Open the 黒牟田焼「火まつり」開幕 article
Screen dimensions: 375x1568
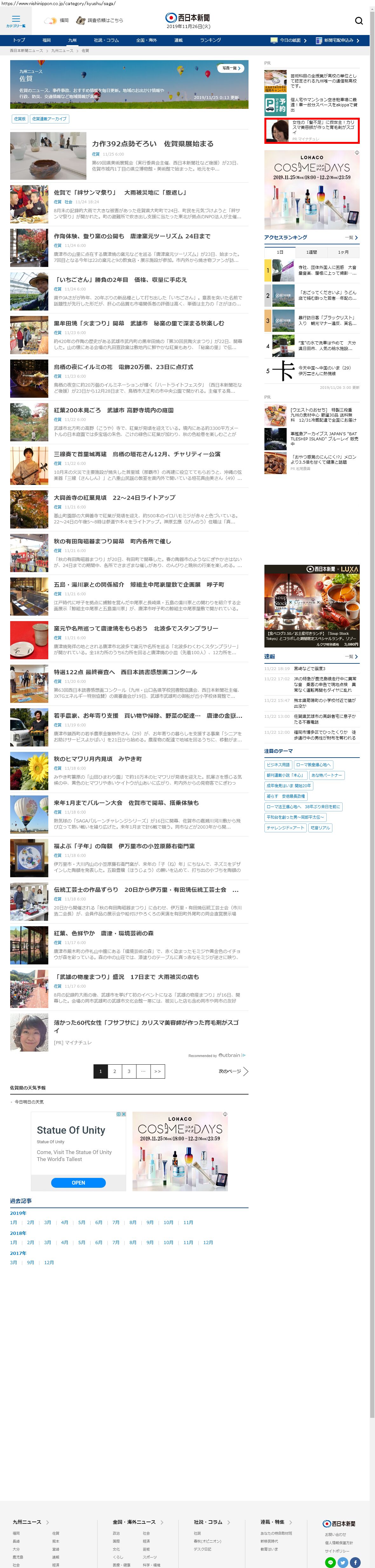point(139,323)
